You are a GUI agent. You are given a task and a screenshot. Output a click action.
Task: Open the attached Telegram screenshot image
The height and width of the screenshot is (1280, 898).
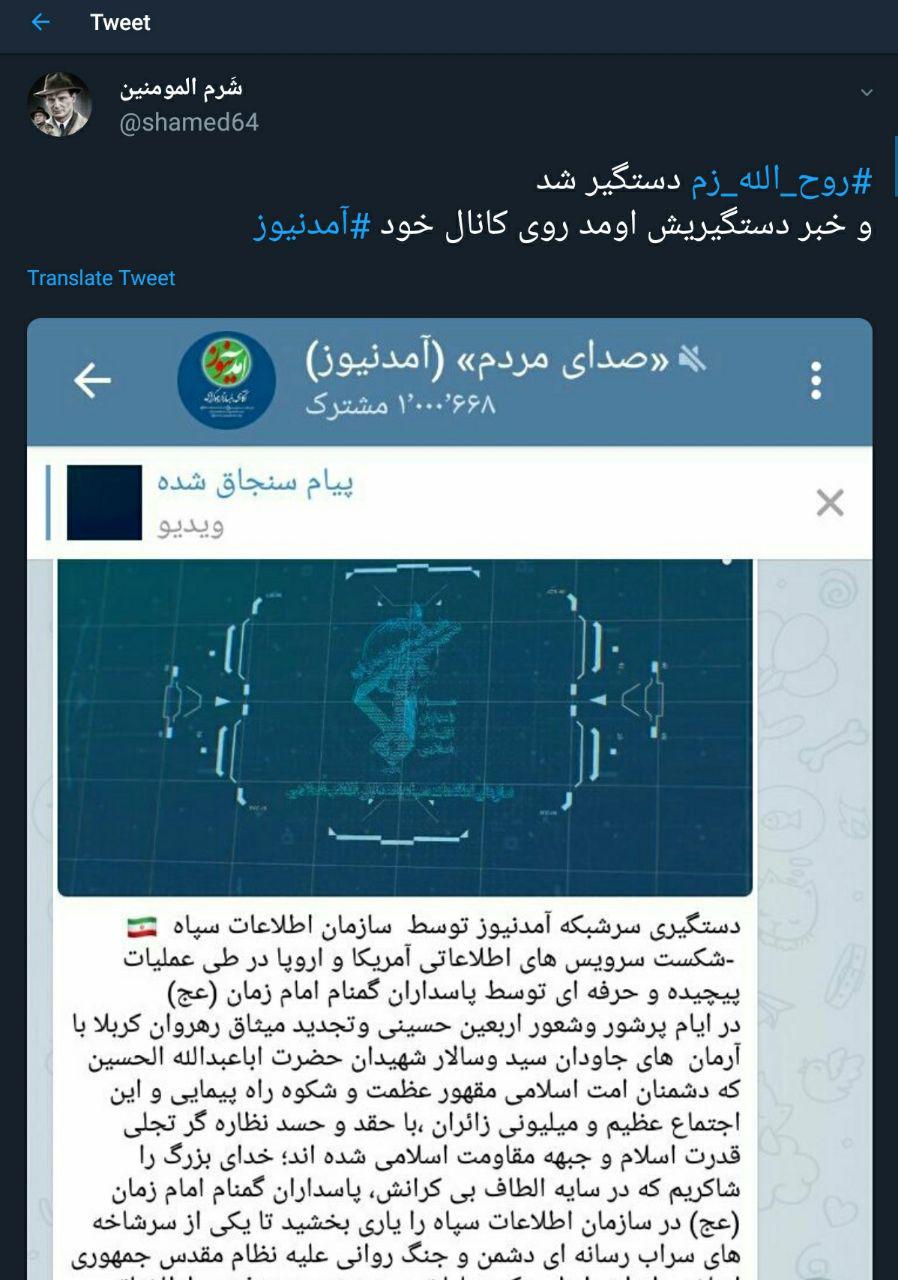click(x=449, y=800)
